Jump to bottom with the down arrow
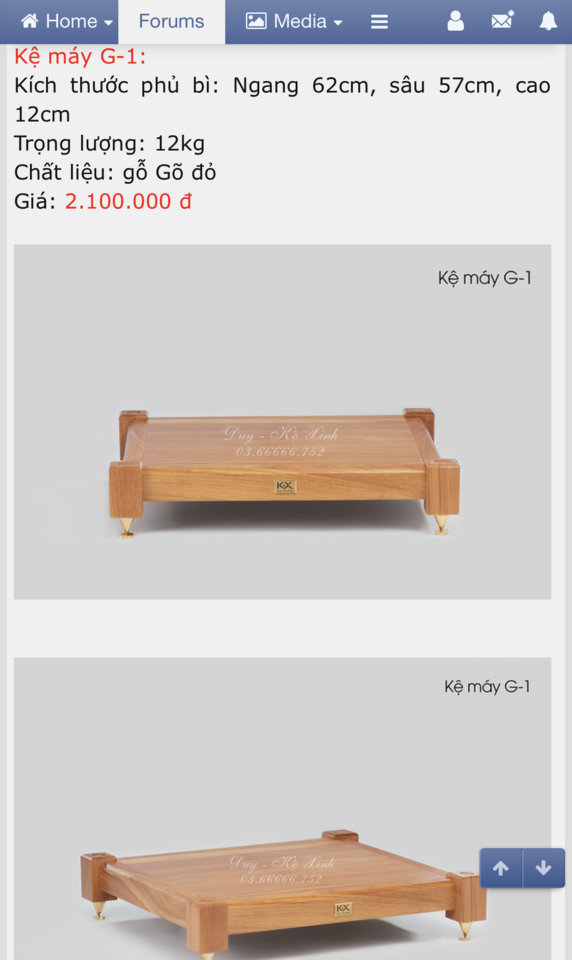 coord(544,868)
